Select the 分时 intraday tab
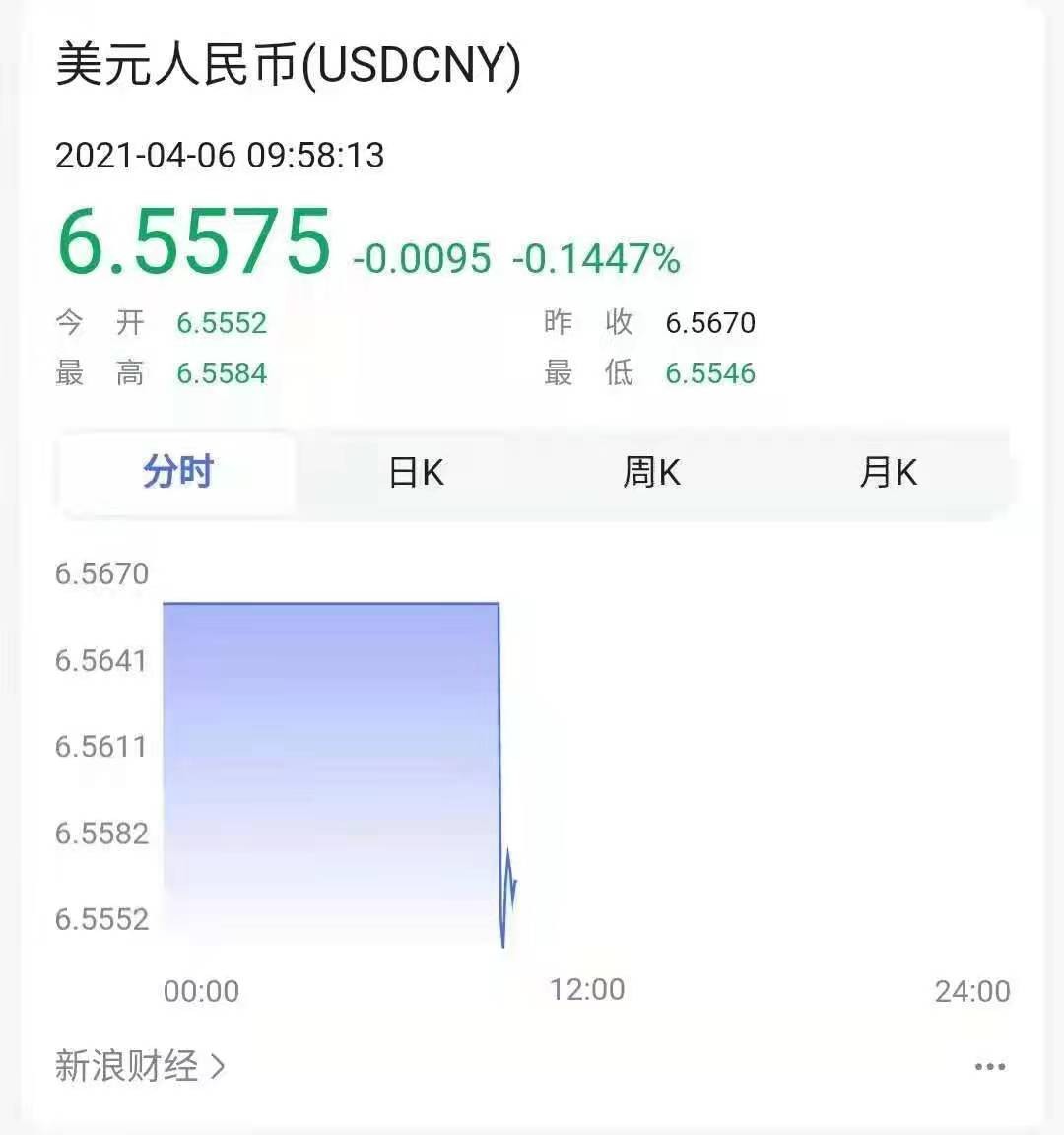Image resolution: width=1064 pixels, height=1135 pixels. coord(178,473)
